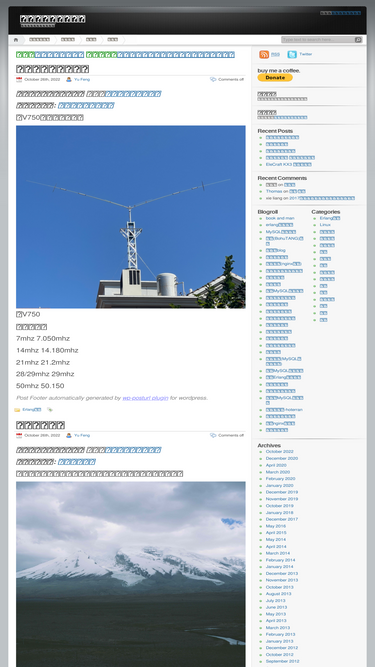Tap the home icon in the navigation bar

coord(16,40)
